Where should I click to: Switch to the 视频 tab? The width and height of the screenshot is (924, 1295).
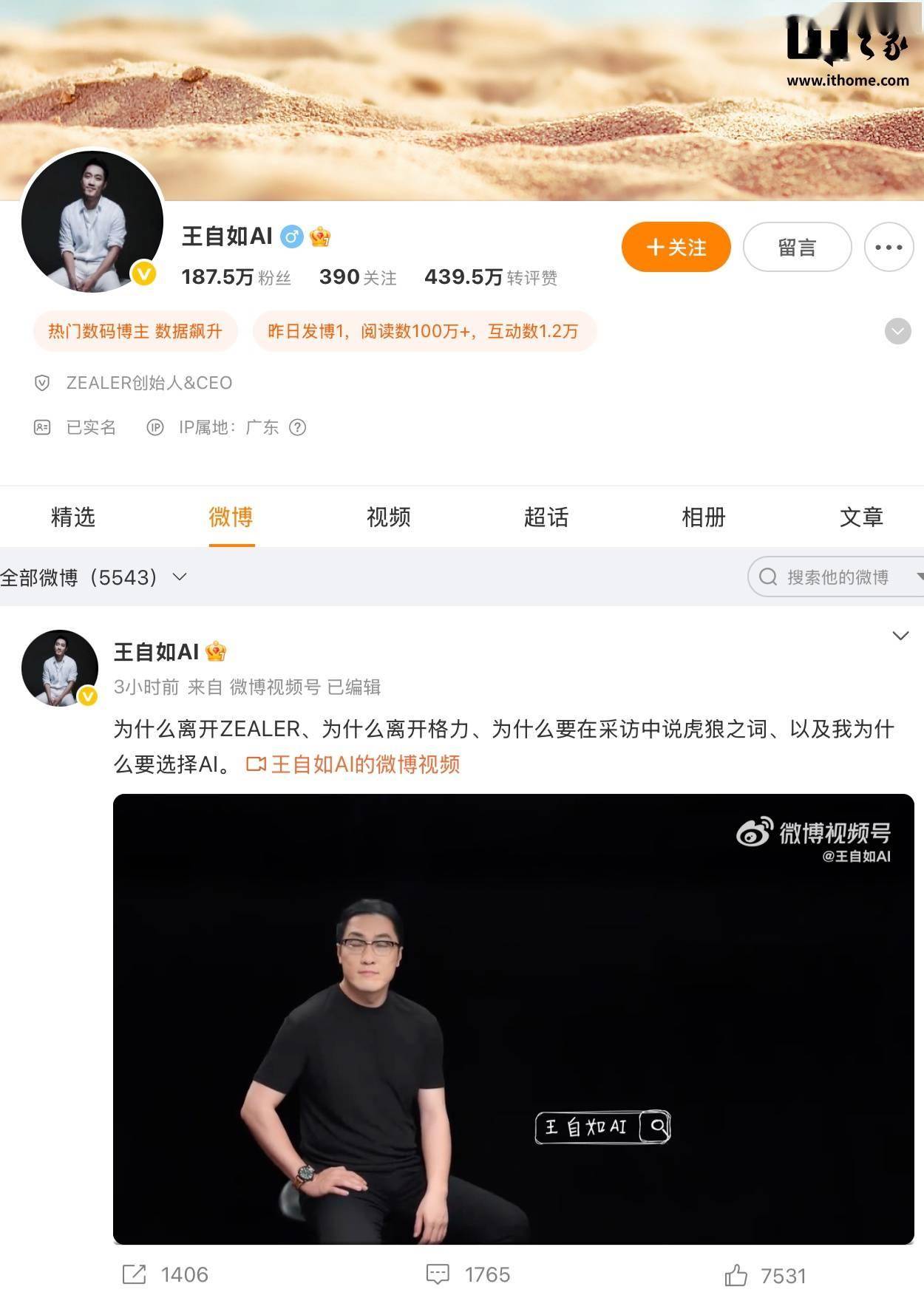tap(388, 517)
